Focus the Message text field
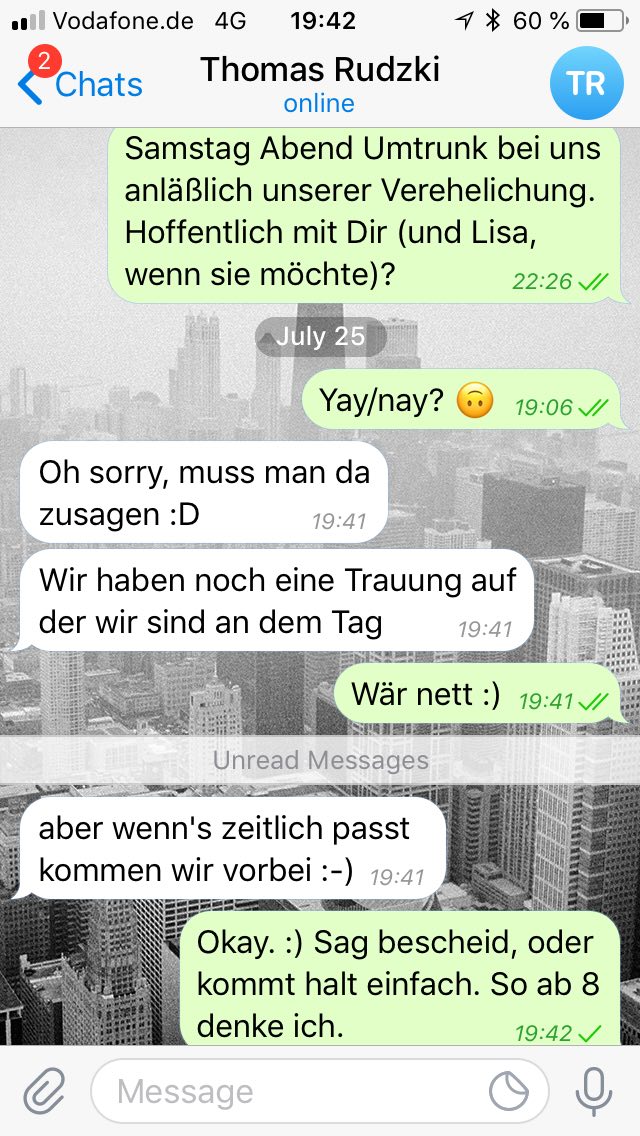This screenshot has width=640, height=1136. point(290,1091)
